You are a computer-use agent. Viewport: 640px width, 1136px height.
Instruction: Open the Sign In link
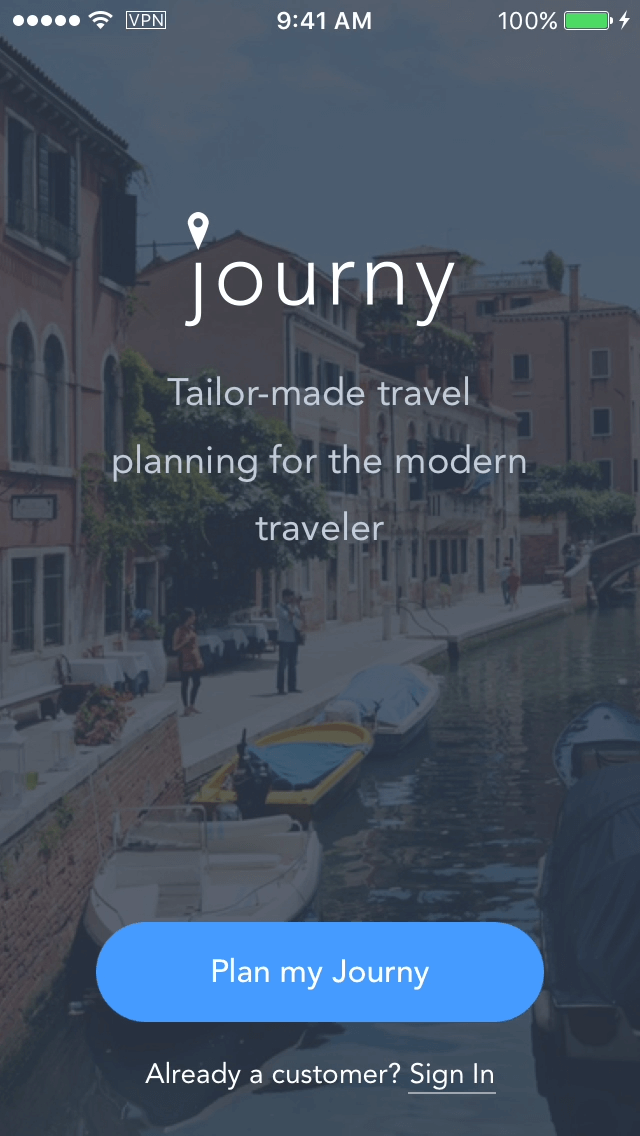pos(452,1075)
